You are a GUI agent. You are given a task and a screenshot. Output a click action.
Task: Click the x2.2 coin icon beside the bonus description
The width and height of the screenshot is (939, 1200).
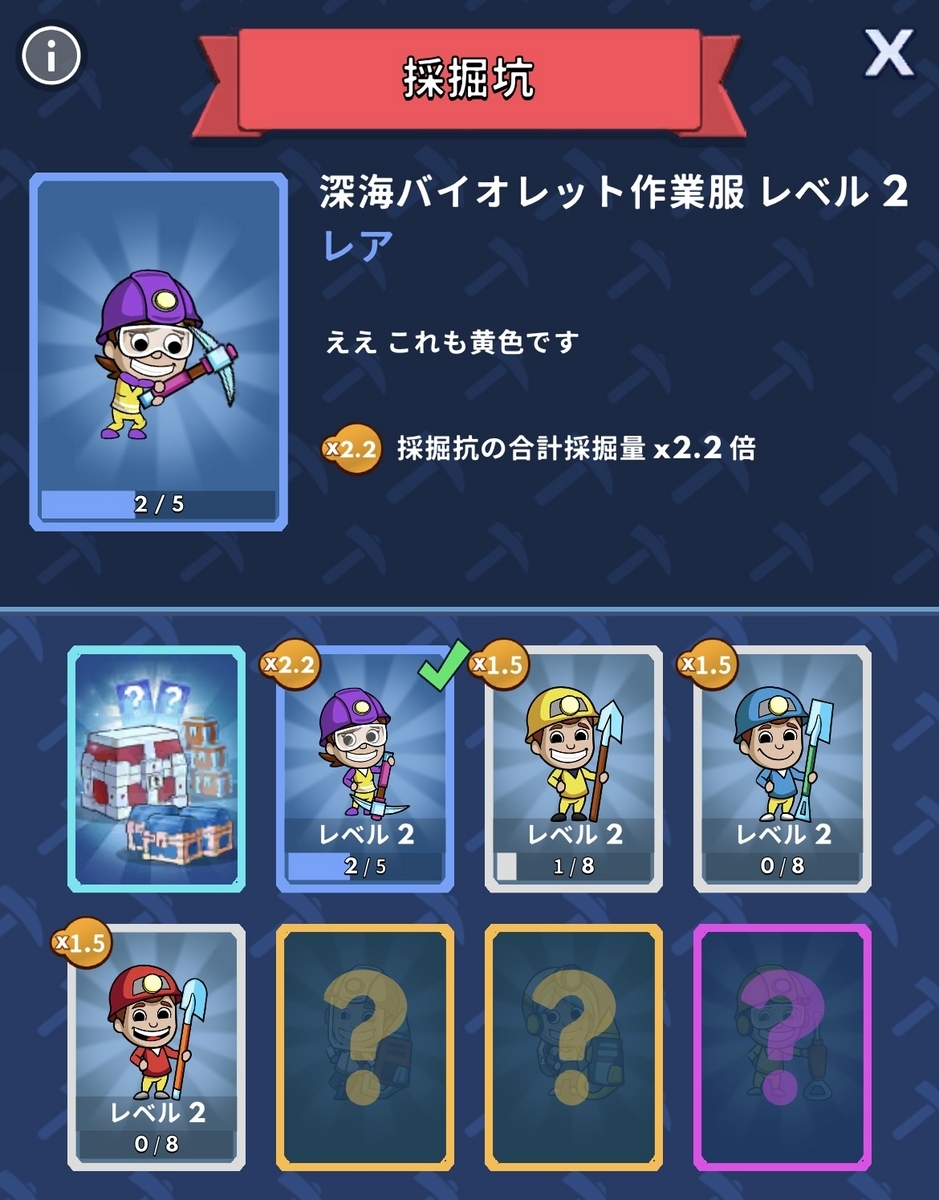click(x=351, y=452)
